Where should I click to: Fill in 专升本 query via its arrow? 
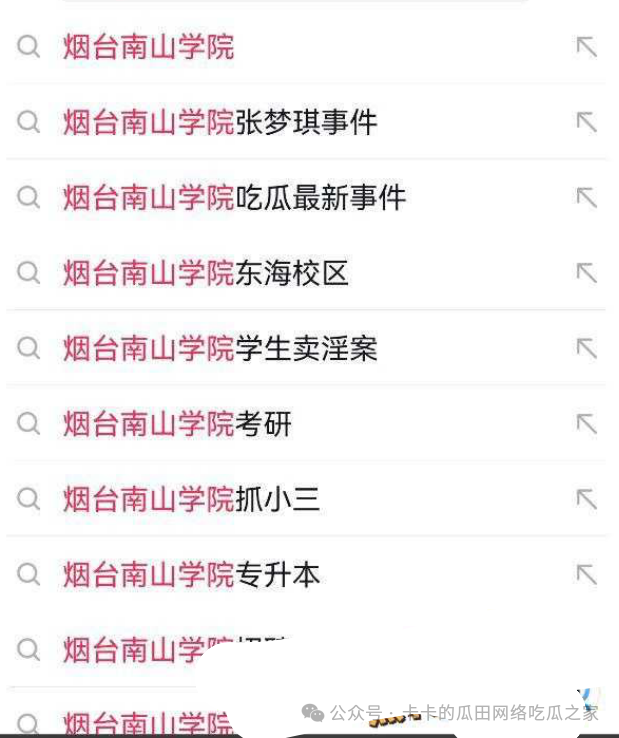point(586,575)
